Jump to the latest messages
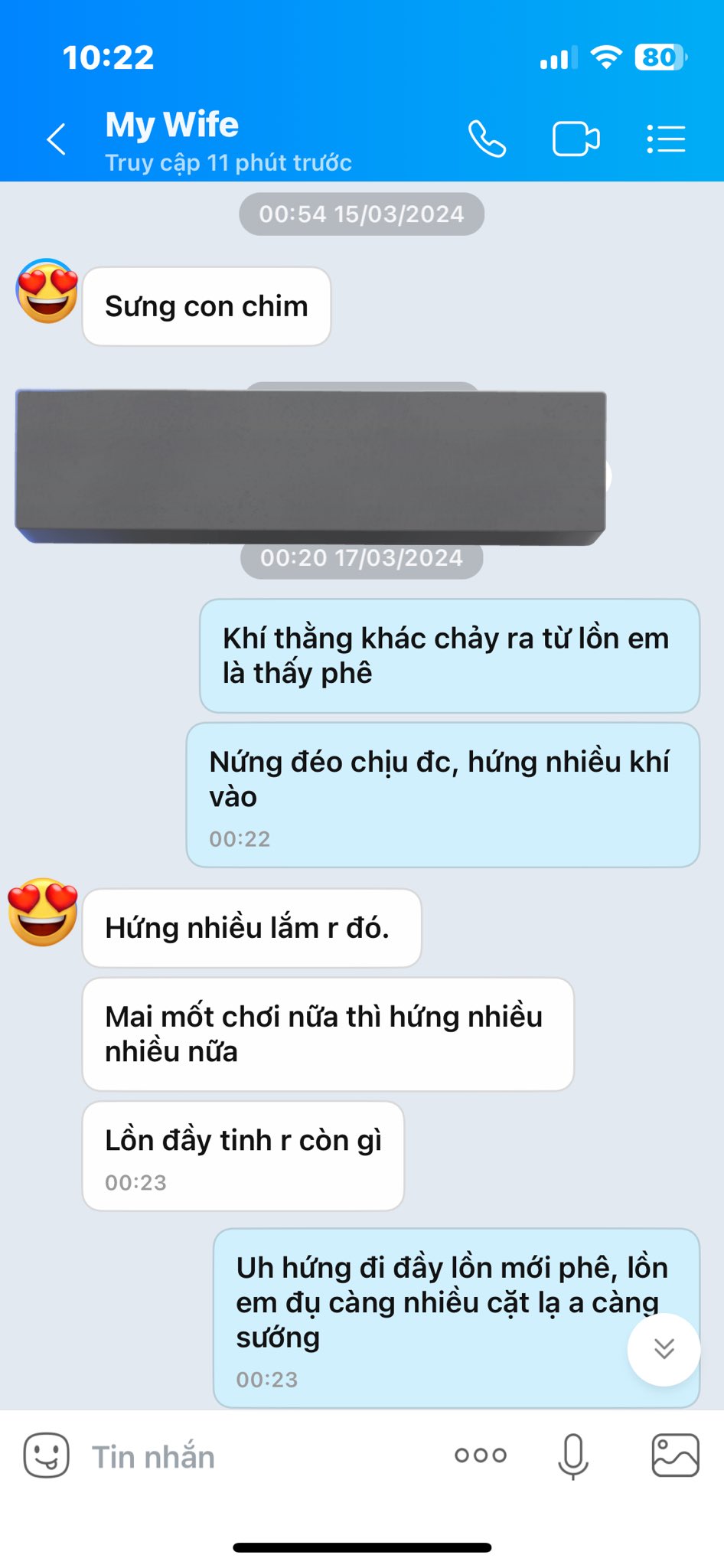Screen dimensions: 724x1568 [664, 1349]
